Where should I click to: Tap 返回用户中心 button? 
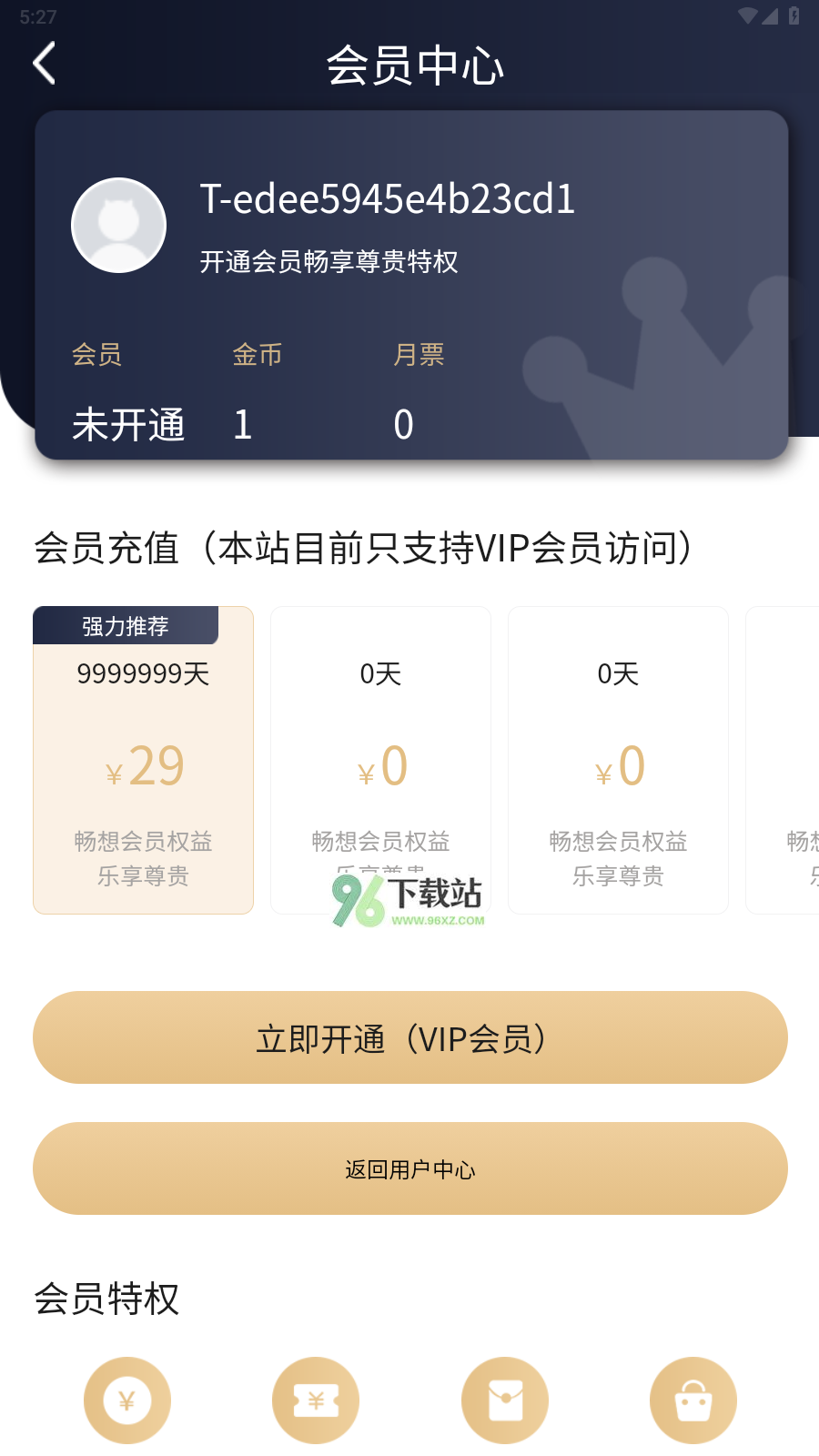point(409,1168)
